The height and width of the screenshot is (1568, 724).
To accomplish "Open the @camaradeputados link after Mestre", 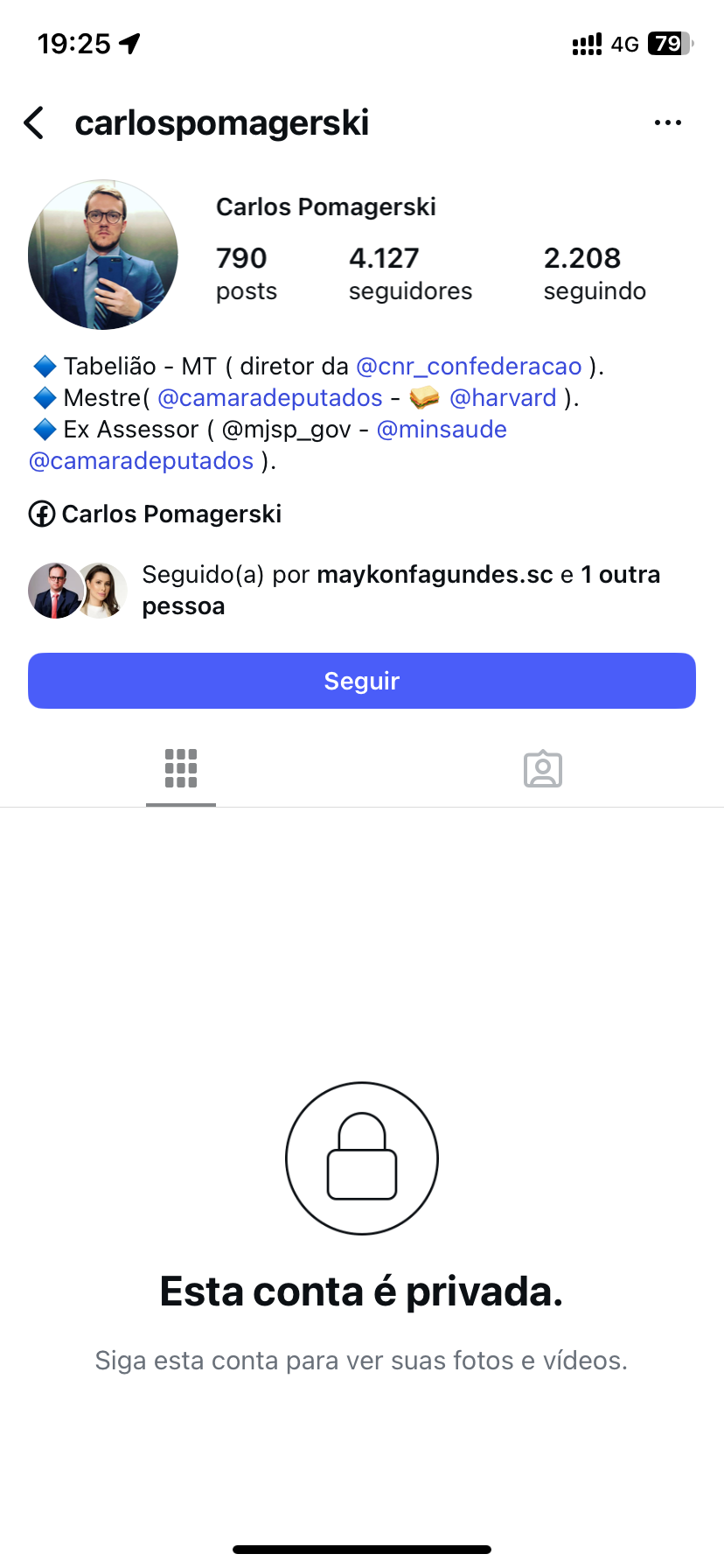I will (270, 398).
